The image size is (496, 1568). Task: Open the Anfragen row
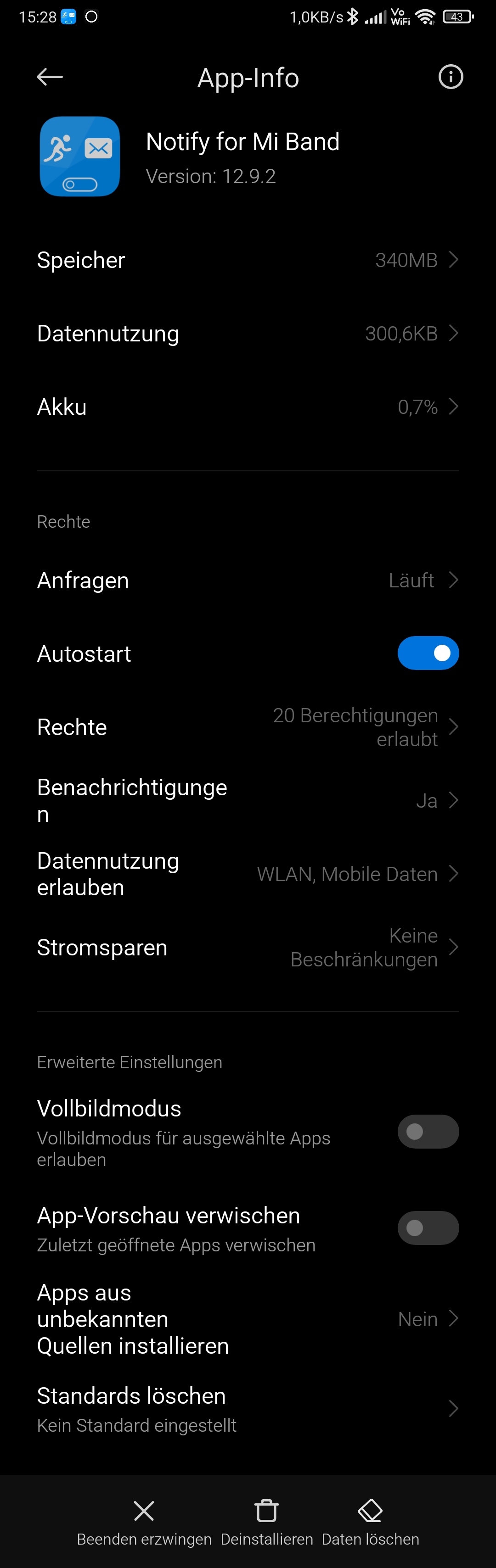tap(248, 580)
